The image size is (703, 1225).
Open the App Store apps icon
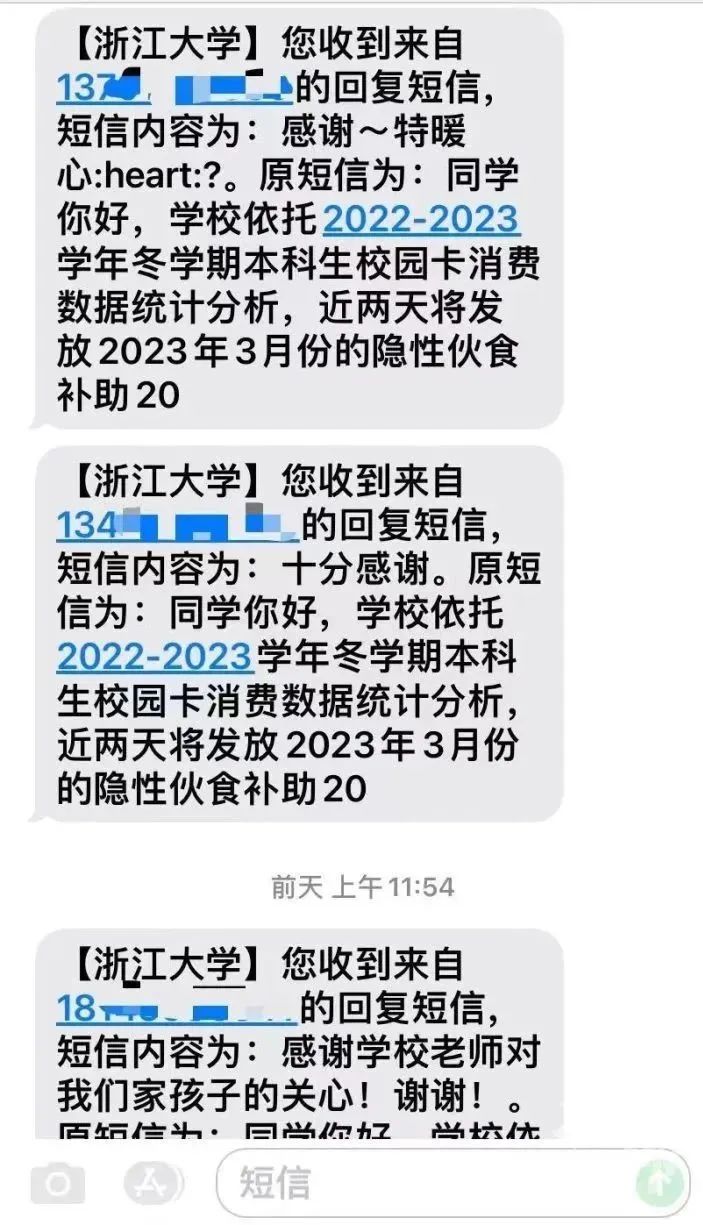(153, 1184)
